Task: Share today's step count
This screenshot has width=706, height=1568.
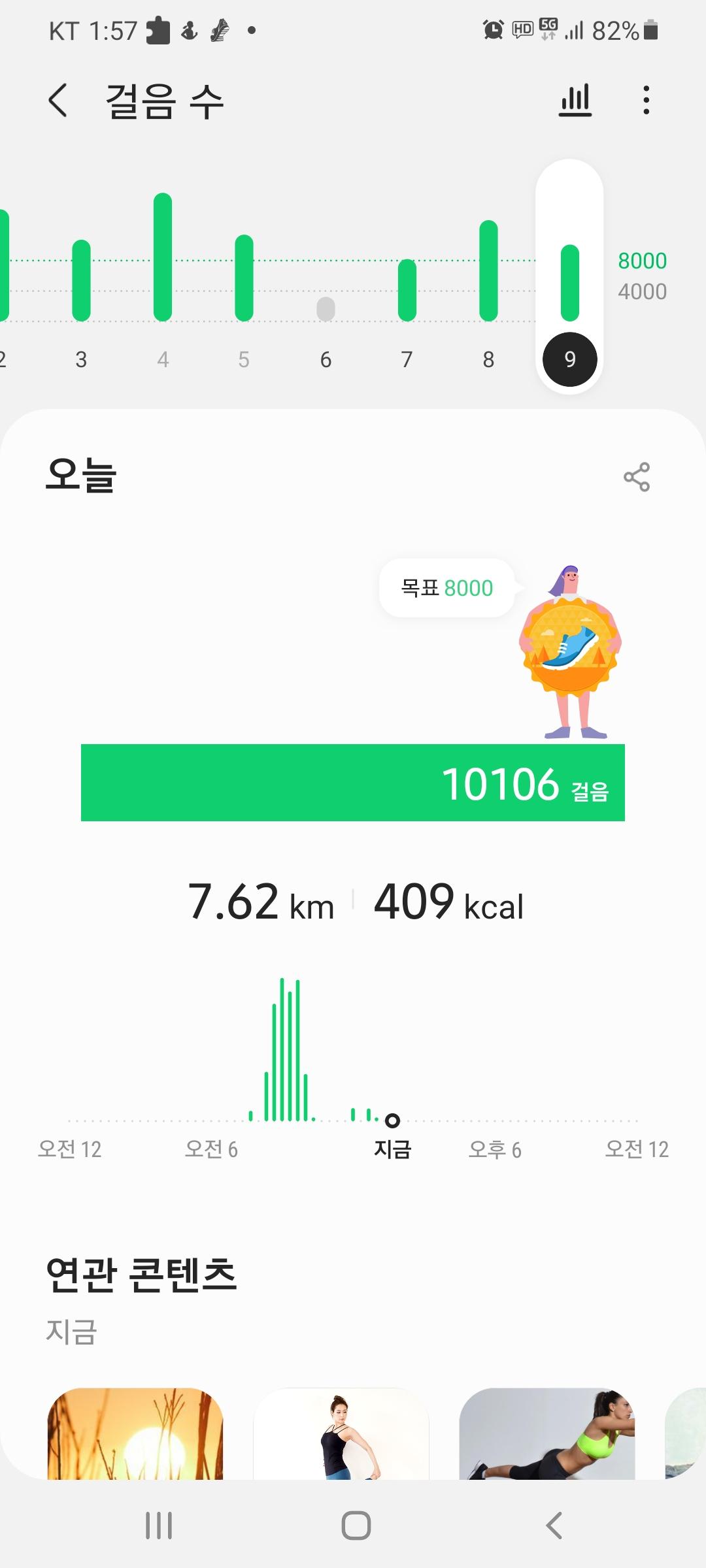Action: coord(636,477)
